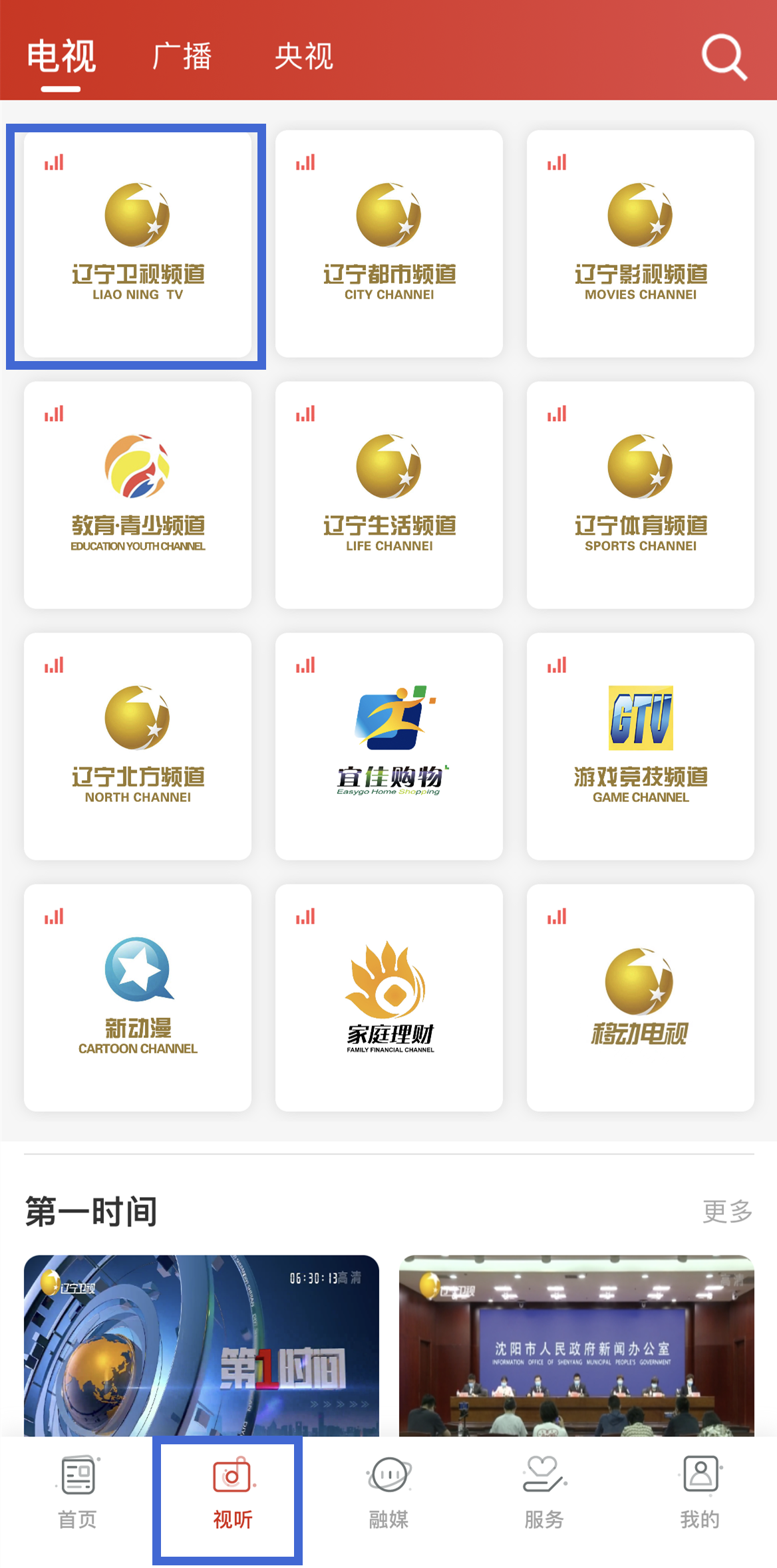
Task: Open 新动漫 Cartoon Channel
Action: [x=138, y=997]
